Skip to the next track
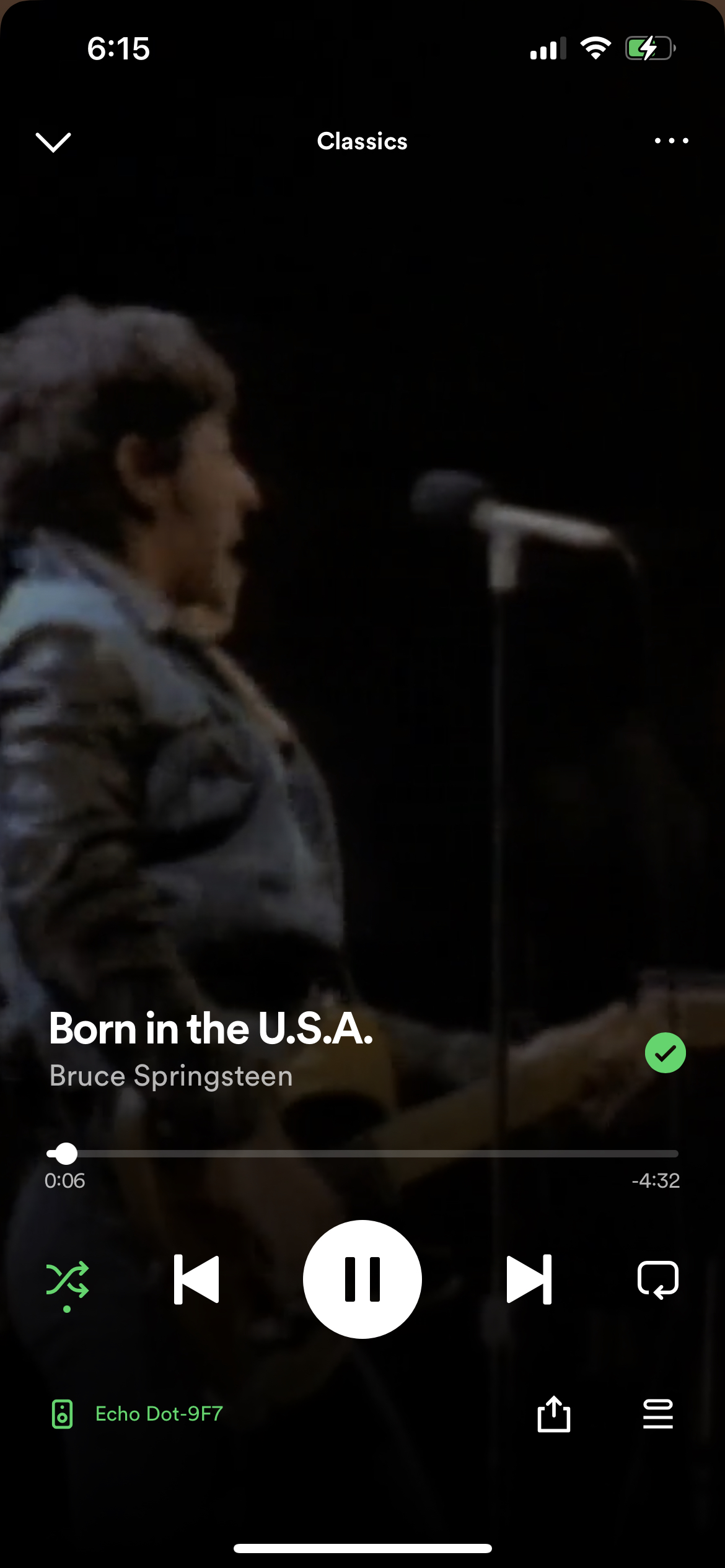This screenshot has height=1568, width=725. tap(529, 1279)
